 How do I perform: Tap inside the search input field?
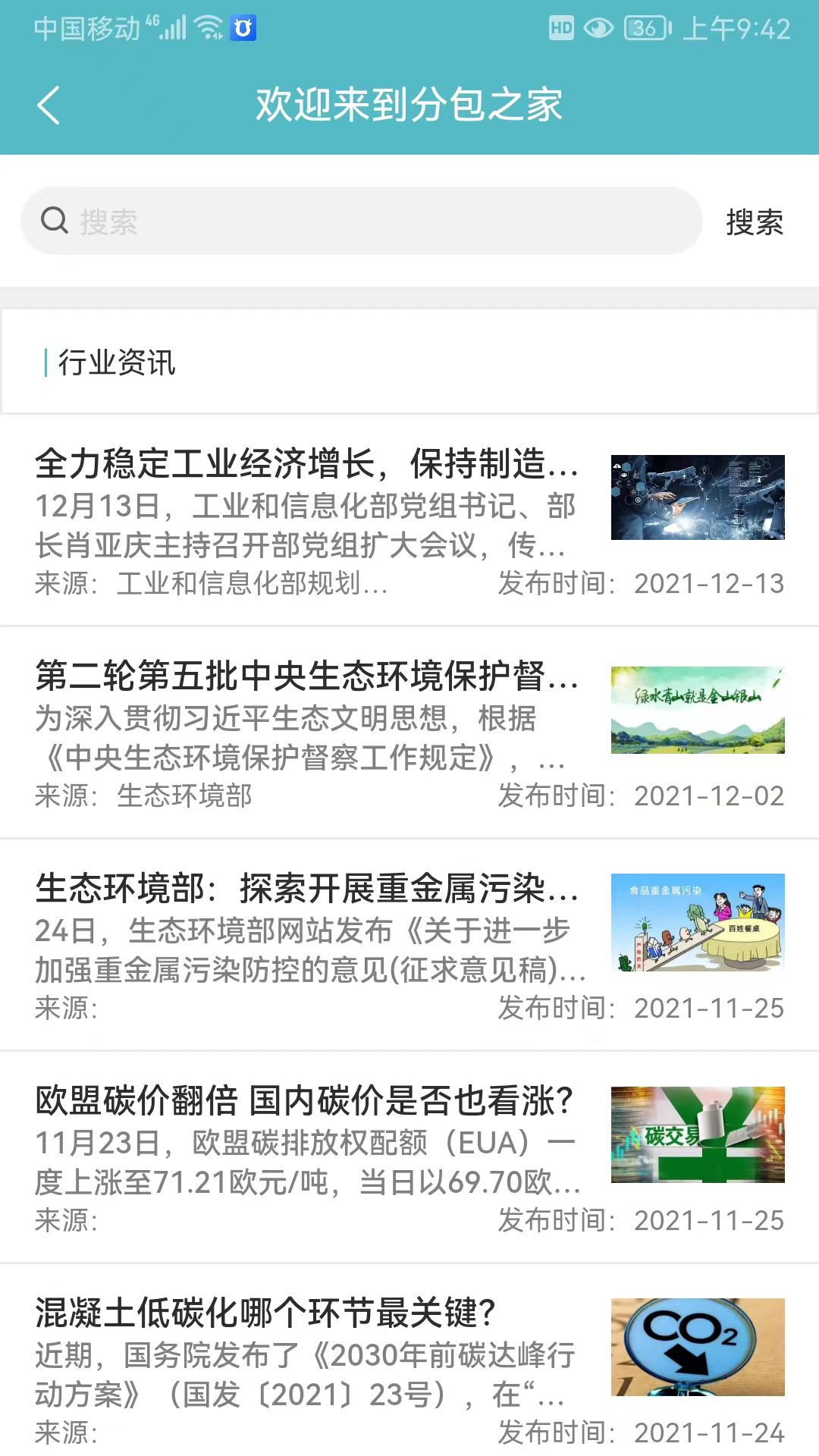pos(341,221)
